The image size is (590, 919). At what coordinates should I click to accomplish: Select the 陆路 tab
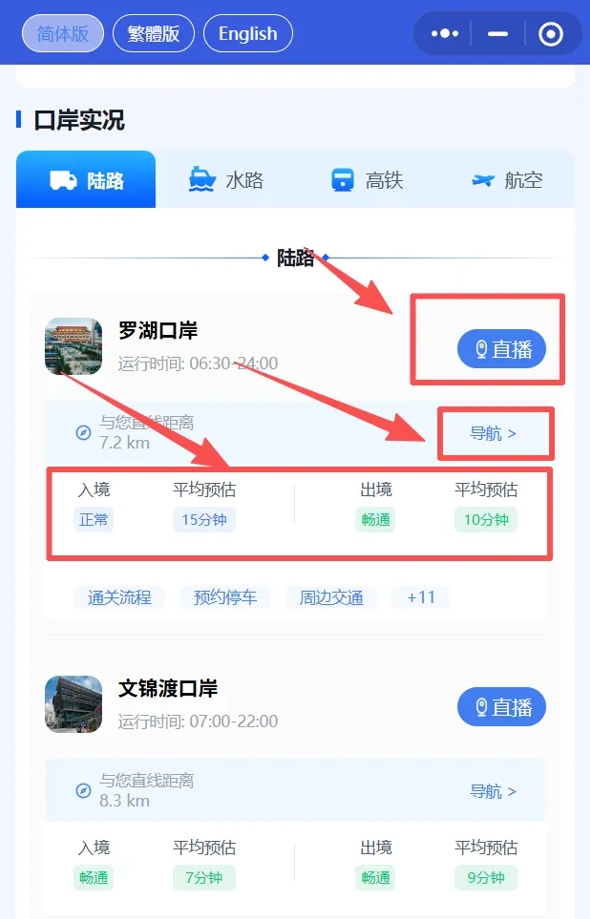coord(86,179)
